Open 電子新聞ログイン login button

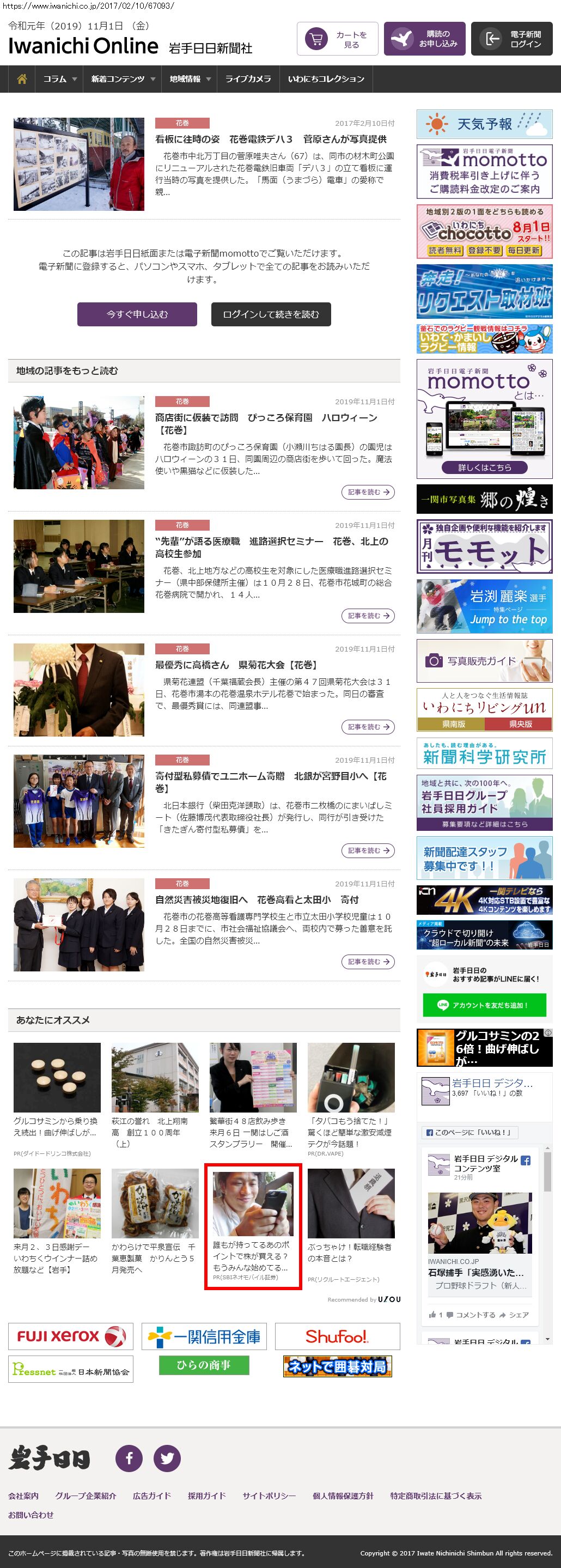click(x=512, y=39)
